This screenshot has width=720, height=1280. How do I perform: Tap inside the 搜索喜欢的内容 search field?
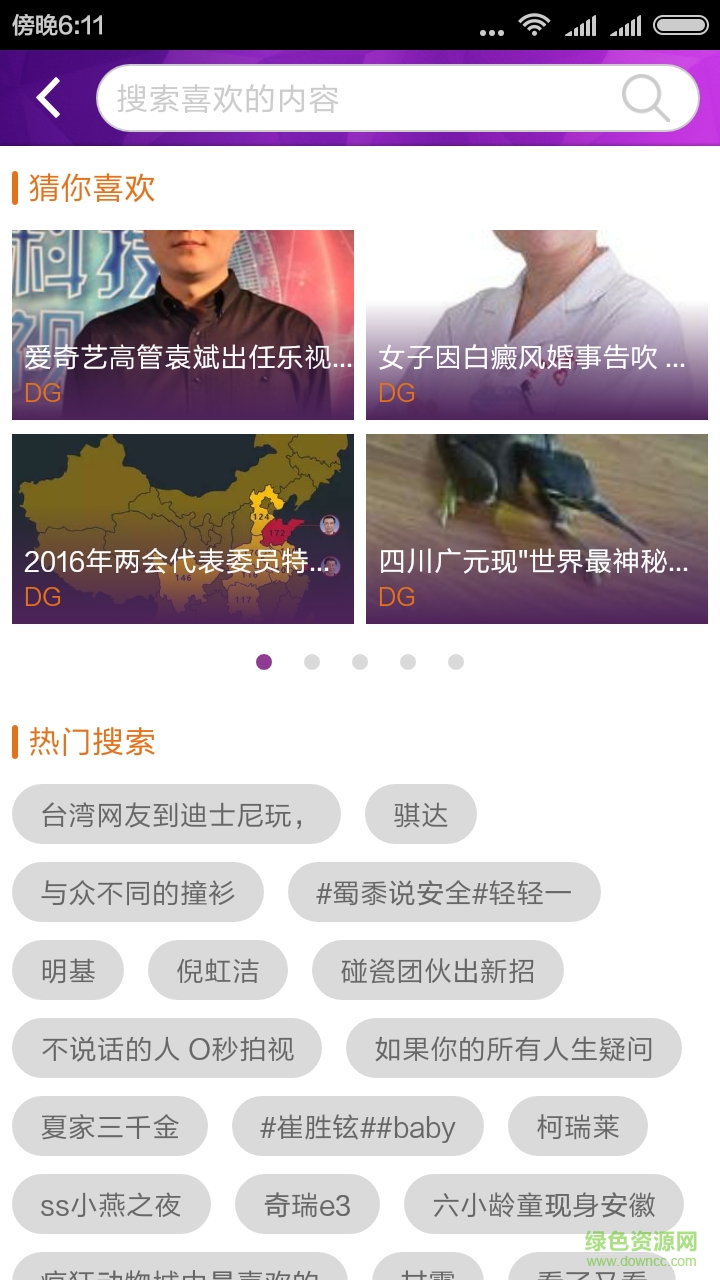[x=300, y=97]
